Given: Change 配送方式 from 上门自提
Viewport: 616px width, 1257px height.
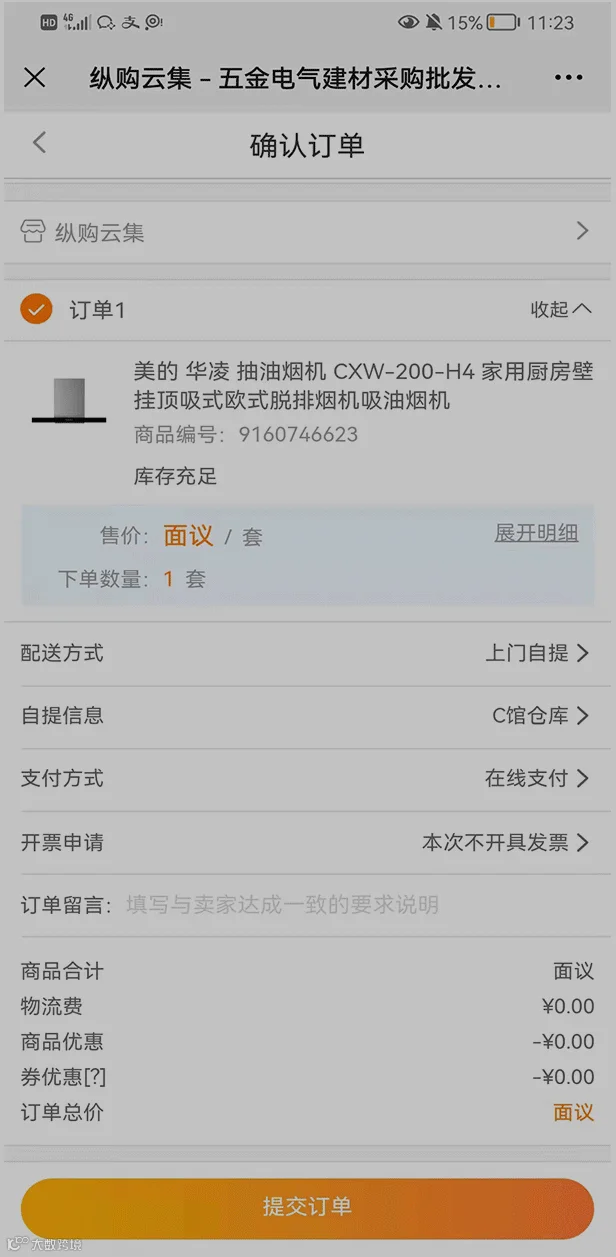Looking at the screenshot, I should click(307, 654).
